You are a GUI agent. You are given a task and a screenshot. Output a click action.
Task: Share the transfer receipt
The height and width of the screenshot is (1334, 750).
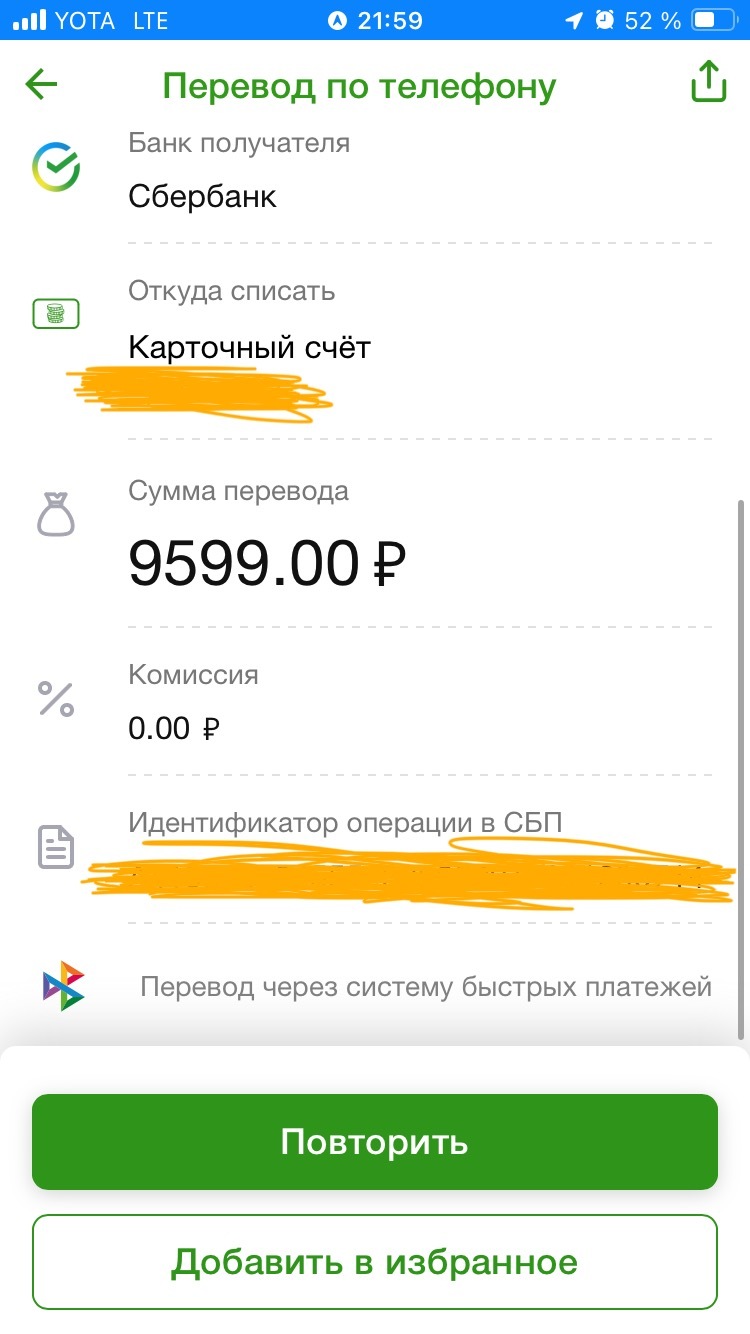[708, 82]
